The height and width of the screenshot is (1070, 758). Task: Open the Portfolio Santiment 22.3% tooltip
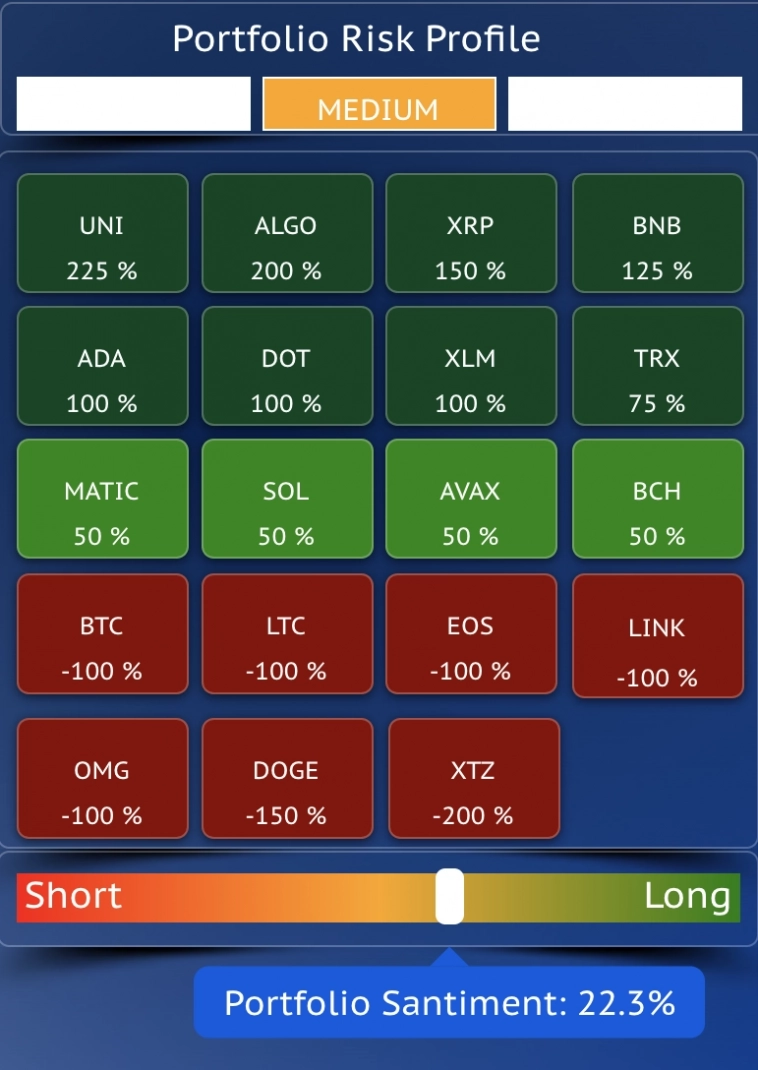(x=449, y=1001)
